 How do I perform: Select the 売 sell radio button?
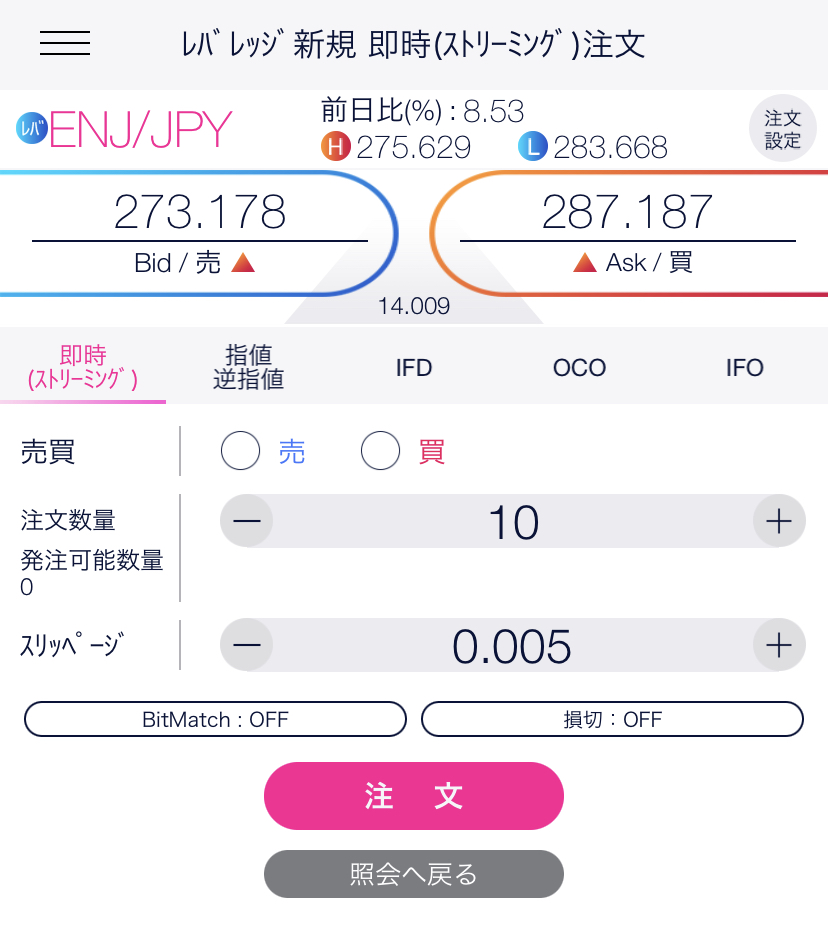[x=241, y=452]
